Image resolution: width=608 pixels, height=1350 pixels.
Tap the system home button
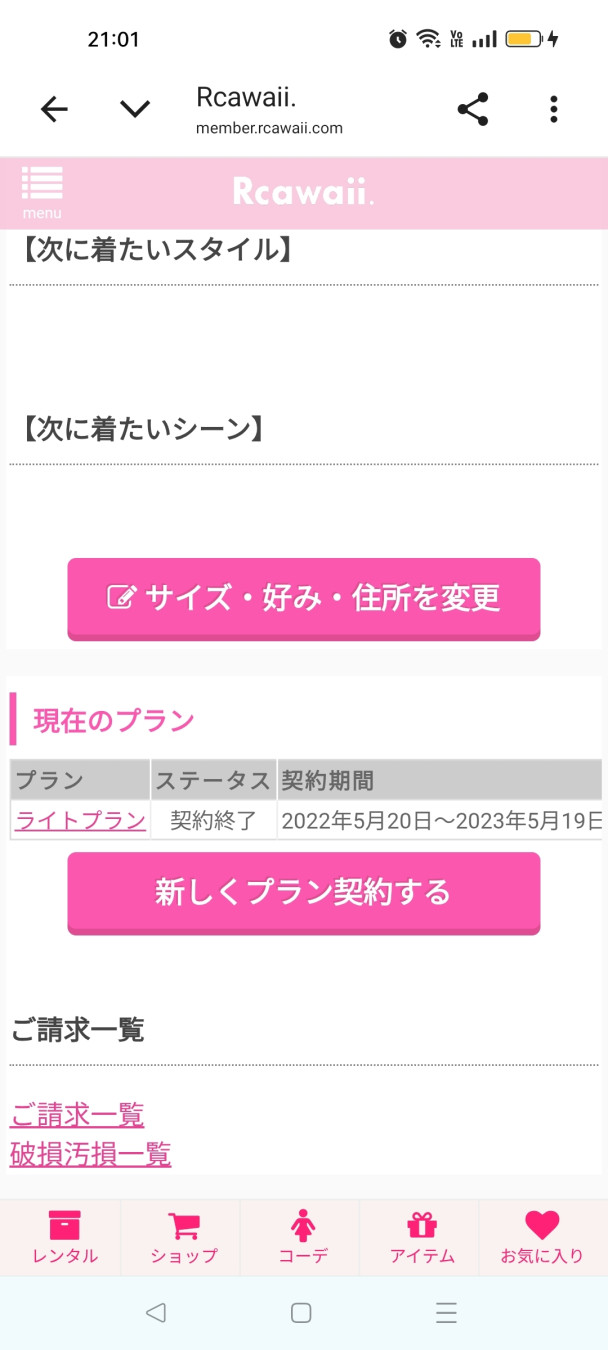pyautogui.click(x=301, y=1313)
